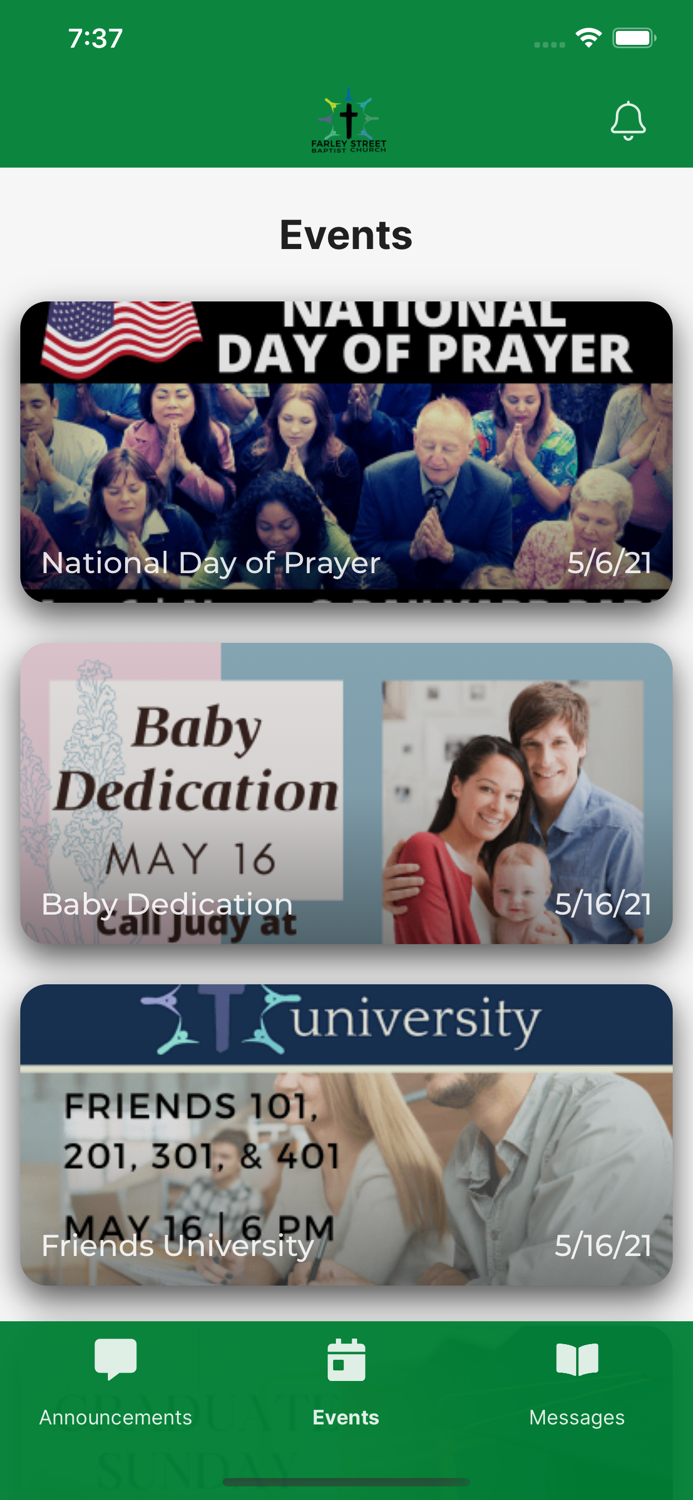Go to the Messages tab
Viewport: 693px width, 1500px height.
pyautogui.click(x=577, y=1383)
